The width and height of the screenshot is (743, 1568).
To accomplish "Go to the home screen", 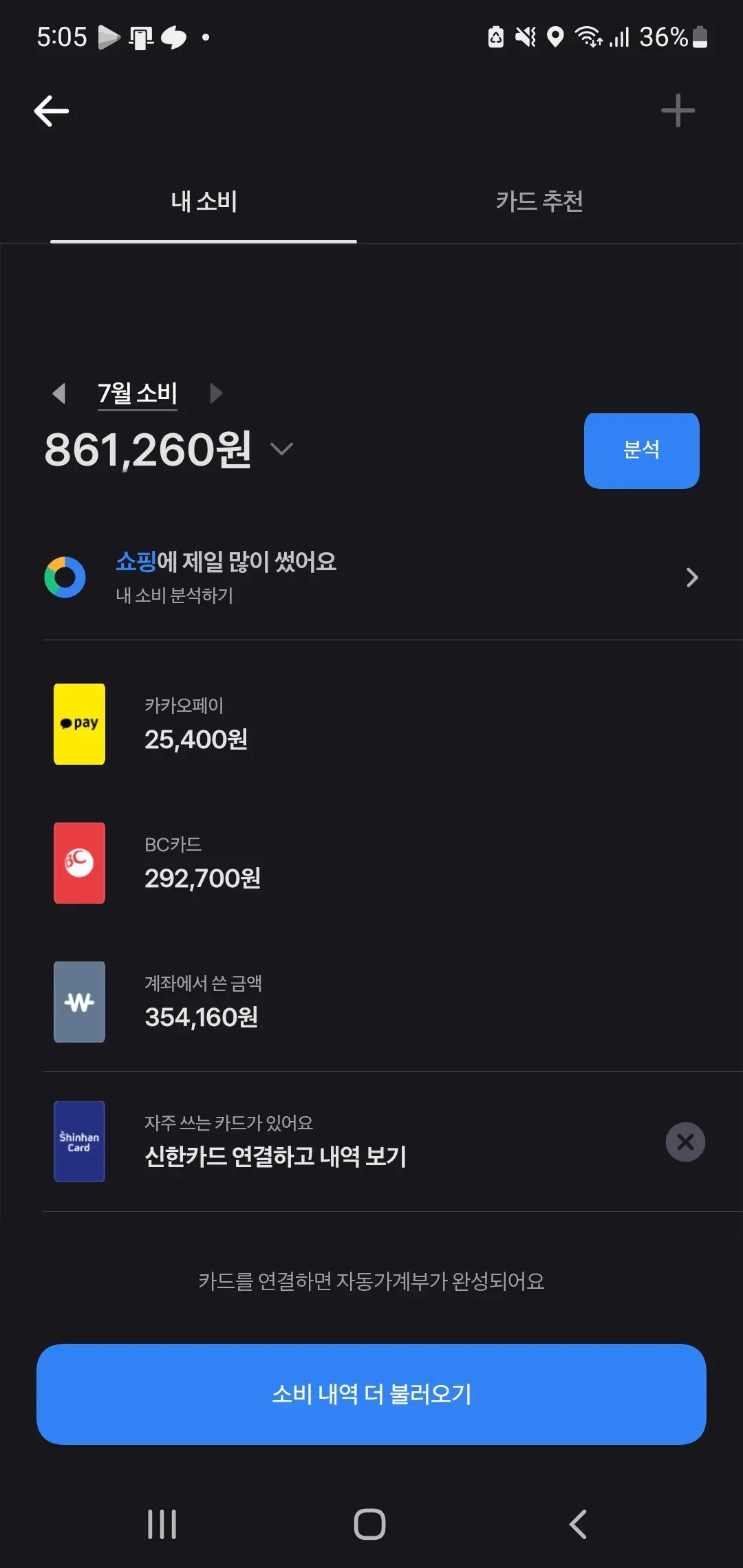I will click(x=369, y=1524).
